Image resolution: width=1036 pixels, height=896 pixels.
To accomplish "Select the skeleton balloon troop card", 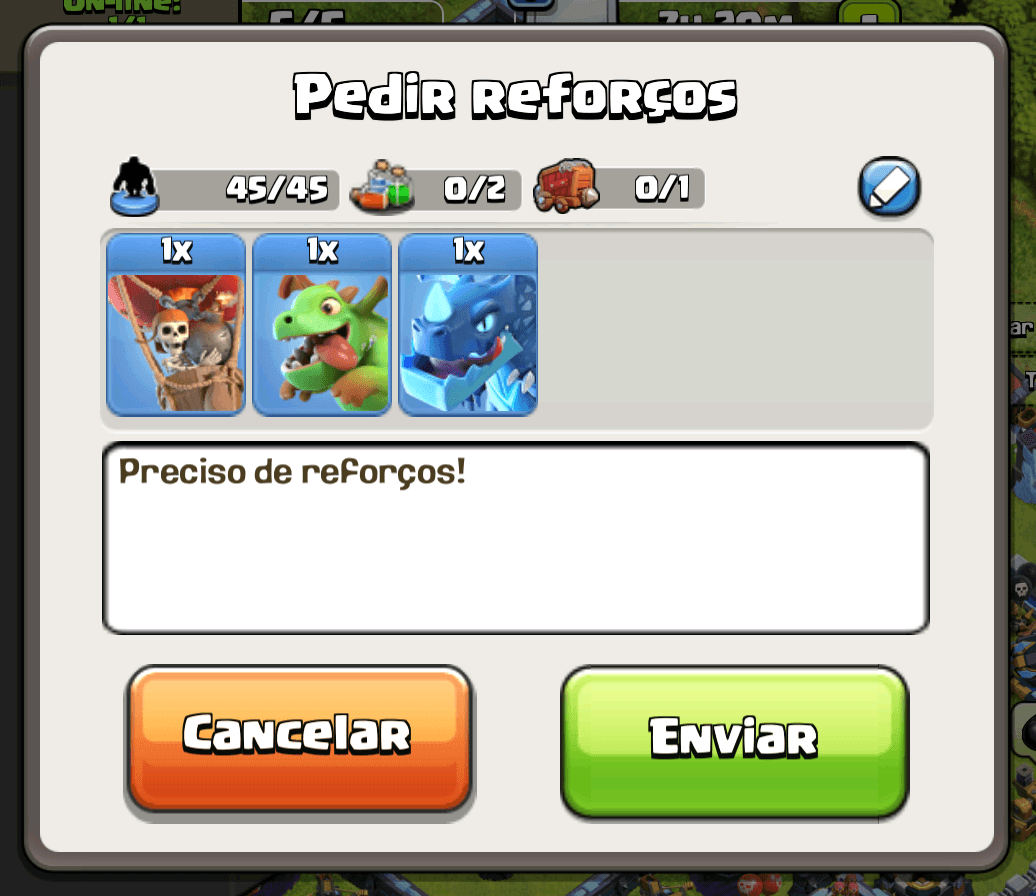I will click(x=176, y=327).
